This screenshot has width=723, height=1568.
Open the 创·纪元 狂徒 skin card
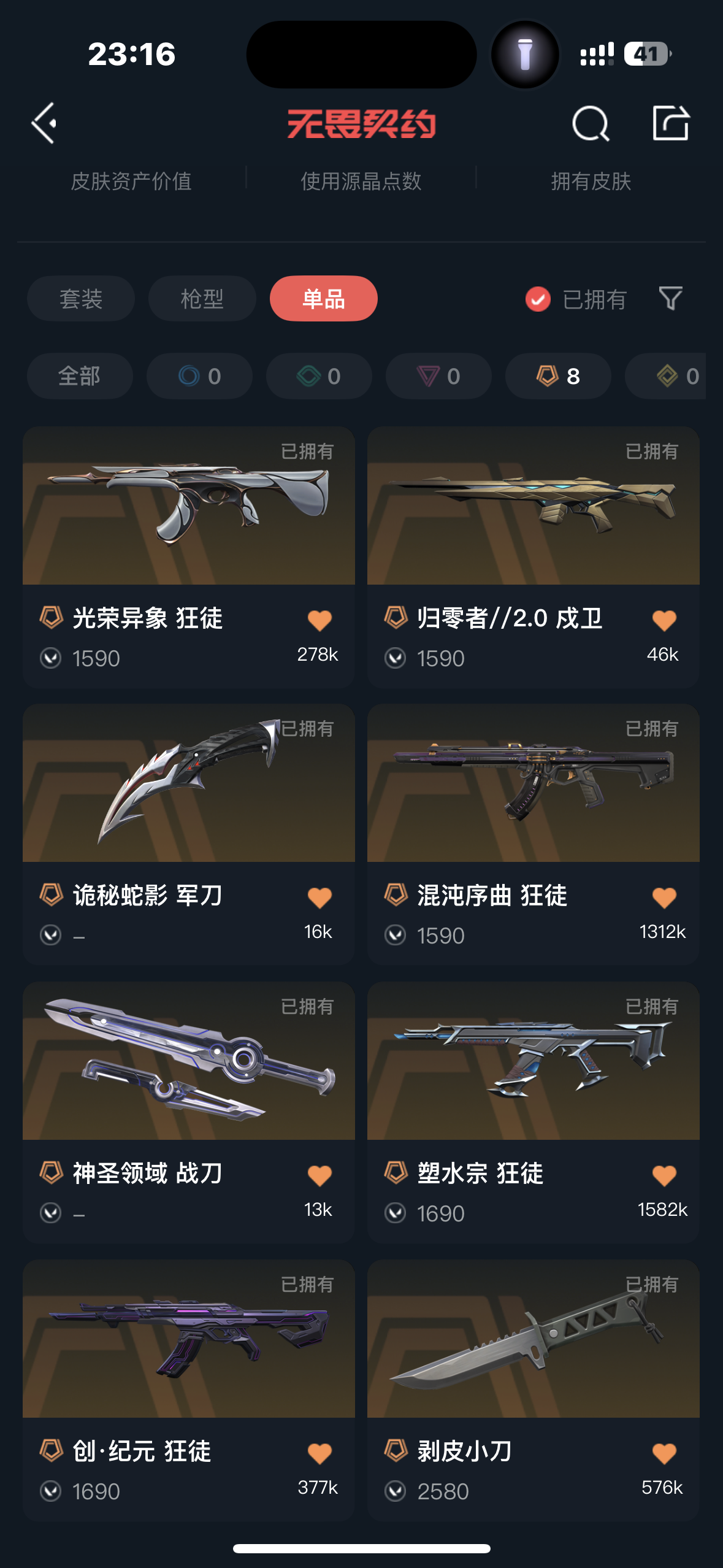tap(189, 1390)
